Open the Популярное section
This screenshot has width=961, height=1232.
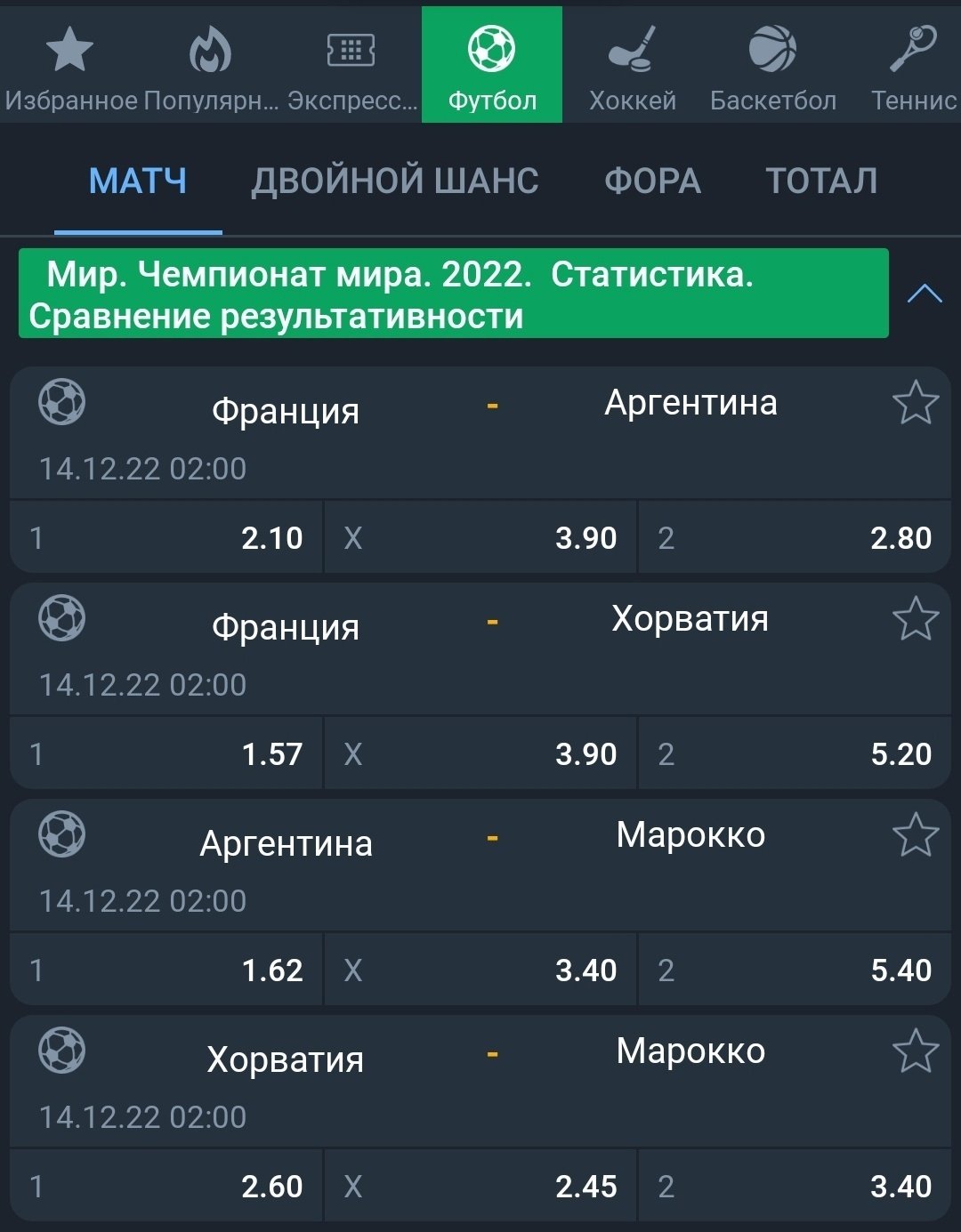(x=211, y=65)
